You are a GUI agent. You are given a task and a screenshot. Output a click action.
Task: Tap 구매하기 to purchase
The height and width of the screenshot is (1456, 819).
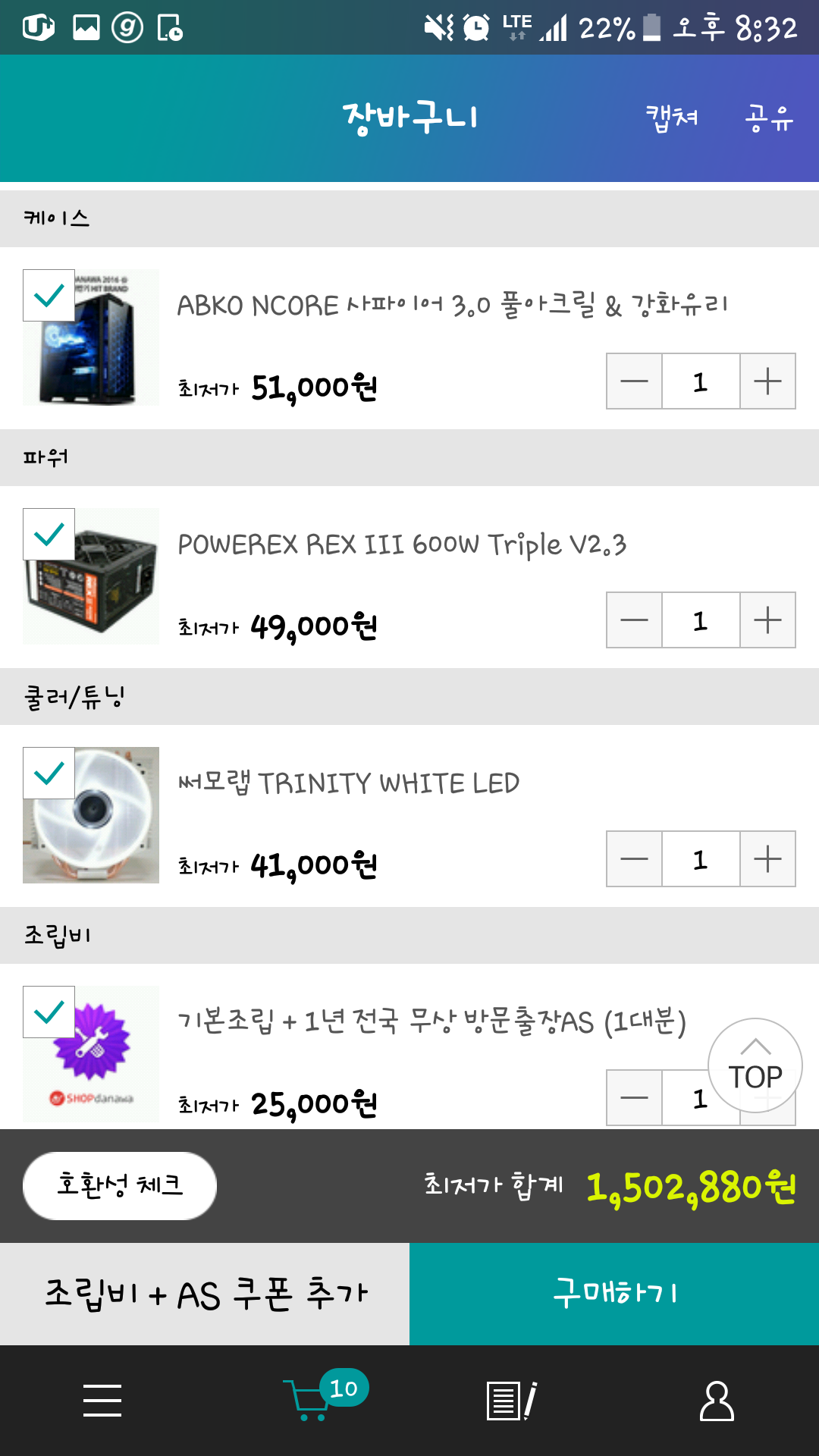point(614,1294)
